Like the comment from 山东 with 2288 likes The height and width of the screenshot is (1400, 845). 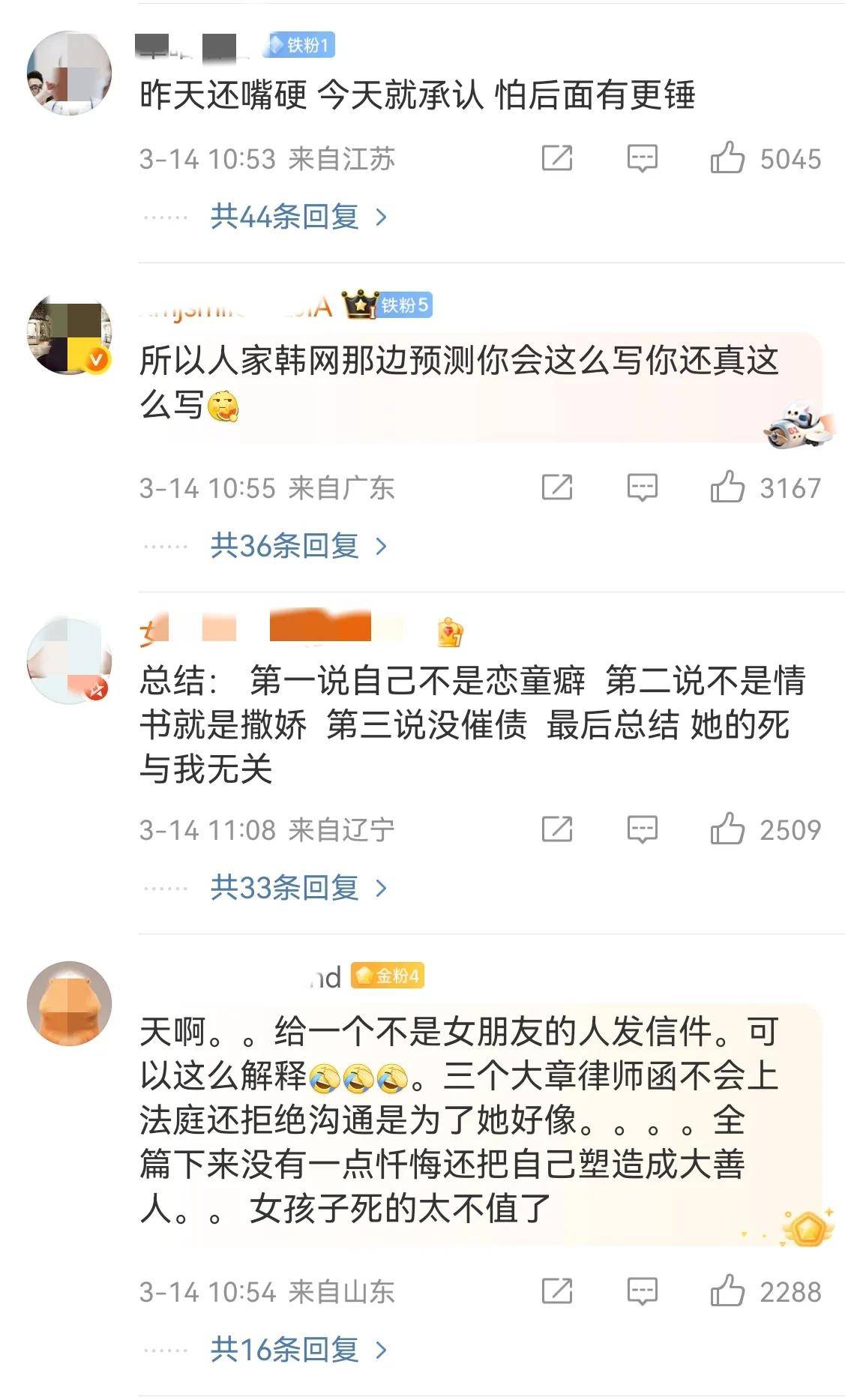(727, 1291)
